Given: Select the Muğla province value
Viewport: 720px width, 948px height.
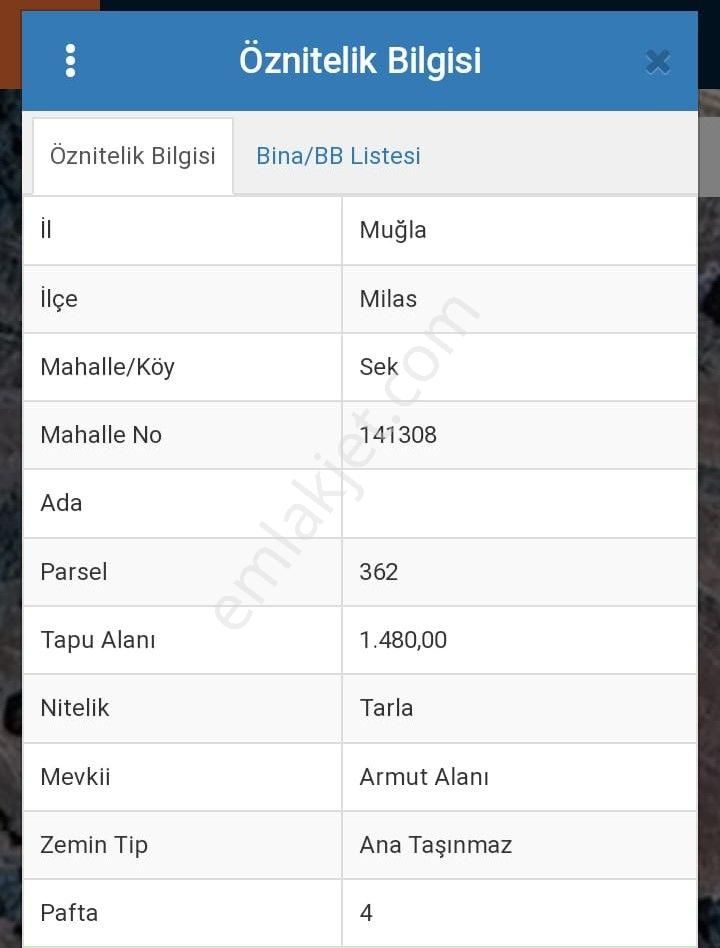Looking at the screenshot, I should pos(394,229).
